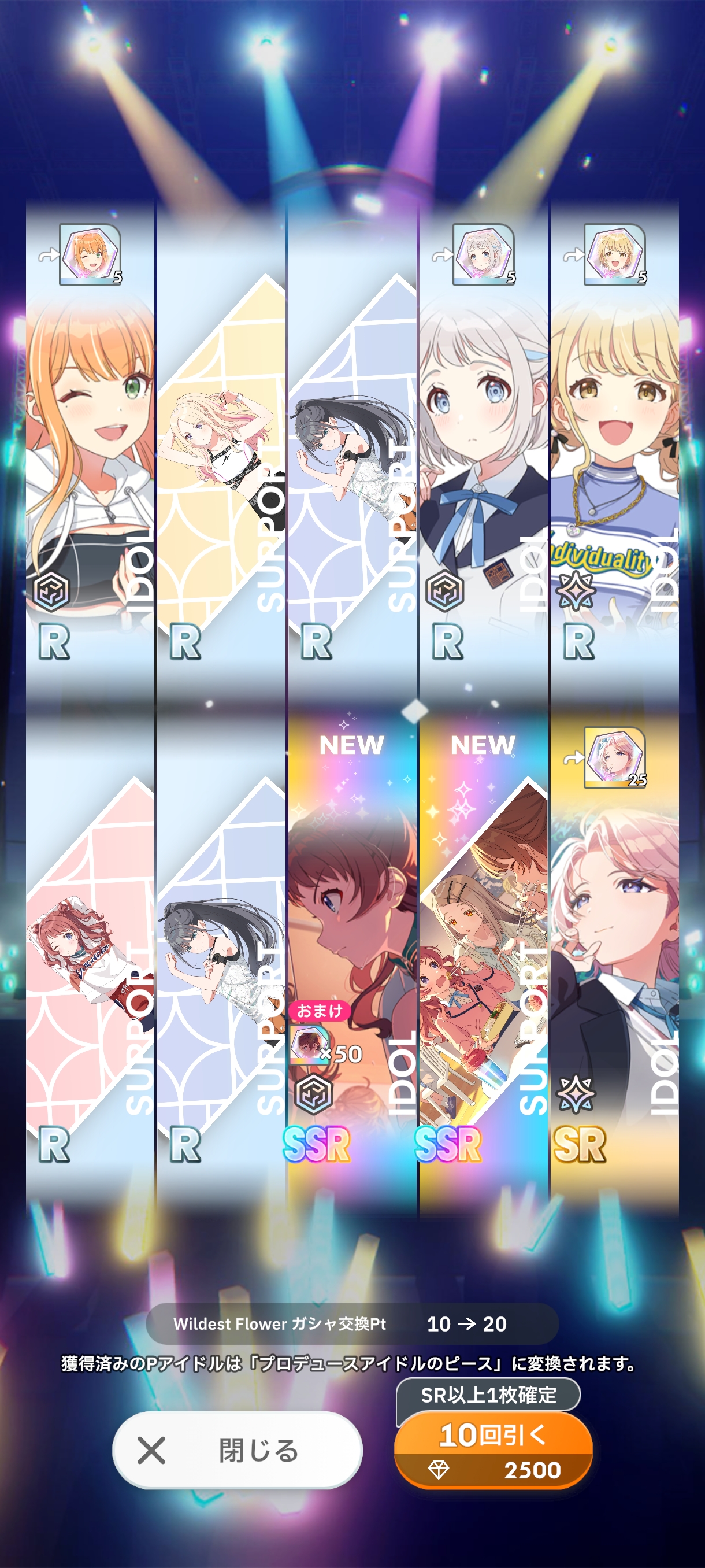
Task: Open the silver-haired R idol card
Action: point(483,450)
